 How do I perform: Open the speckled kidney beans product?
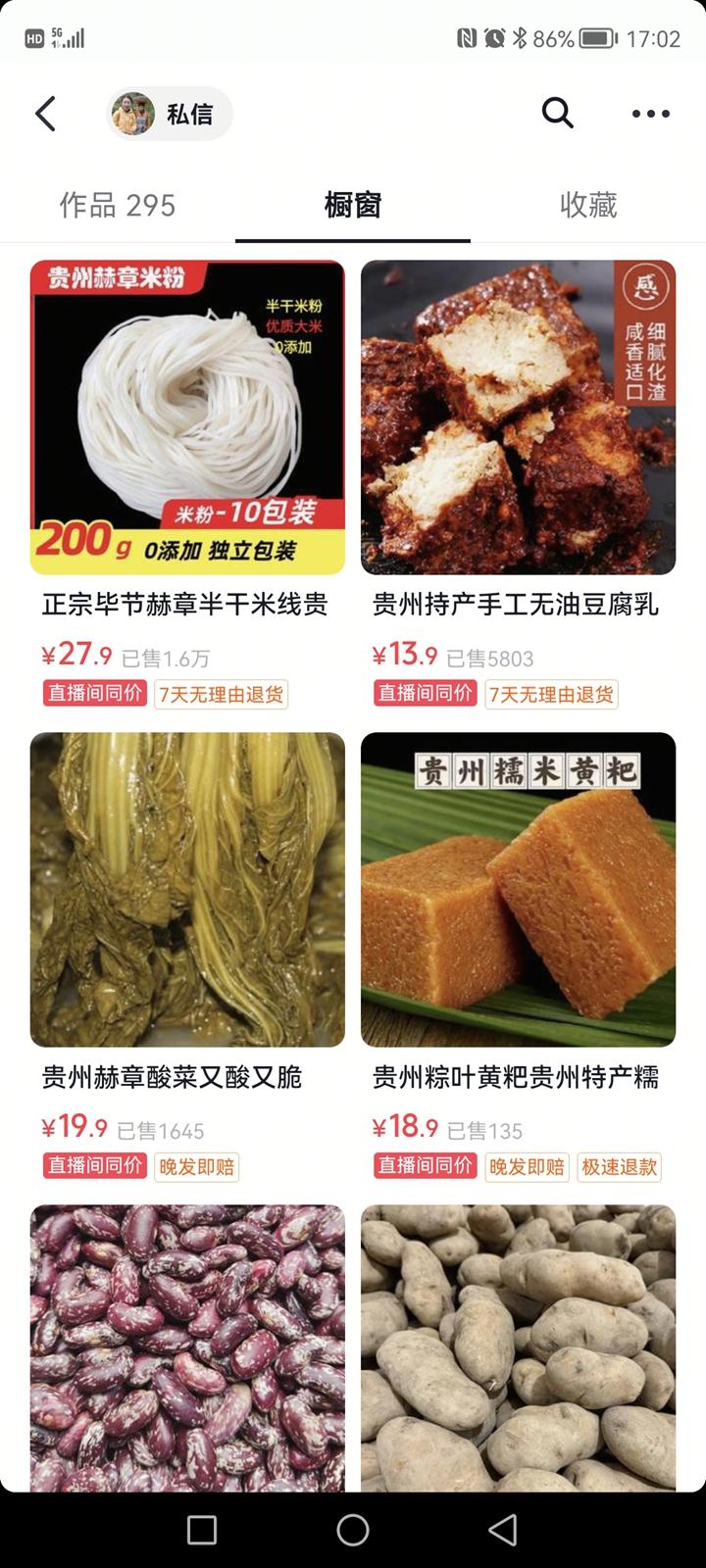coord(187,1347)
